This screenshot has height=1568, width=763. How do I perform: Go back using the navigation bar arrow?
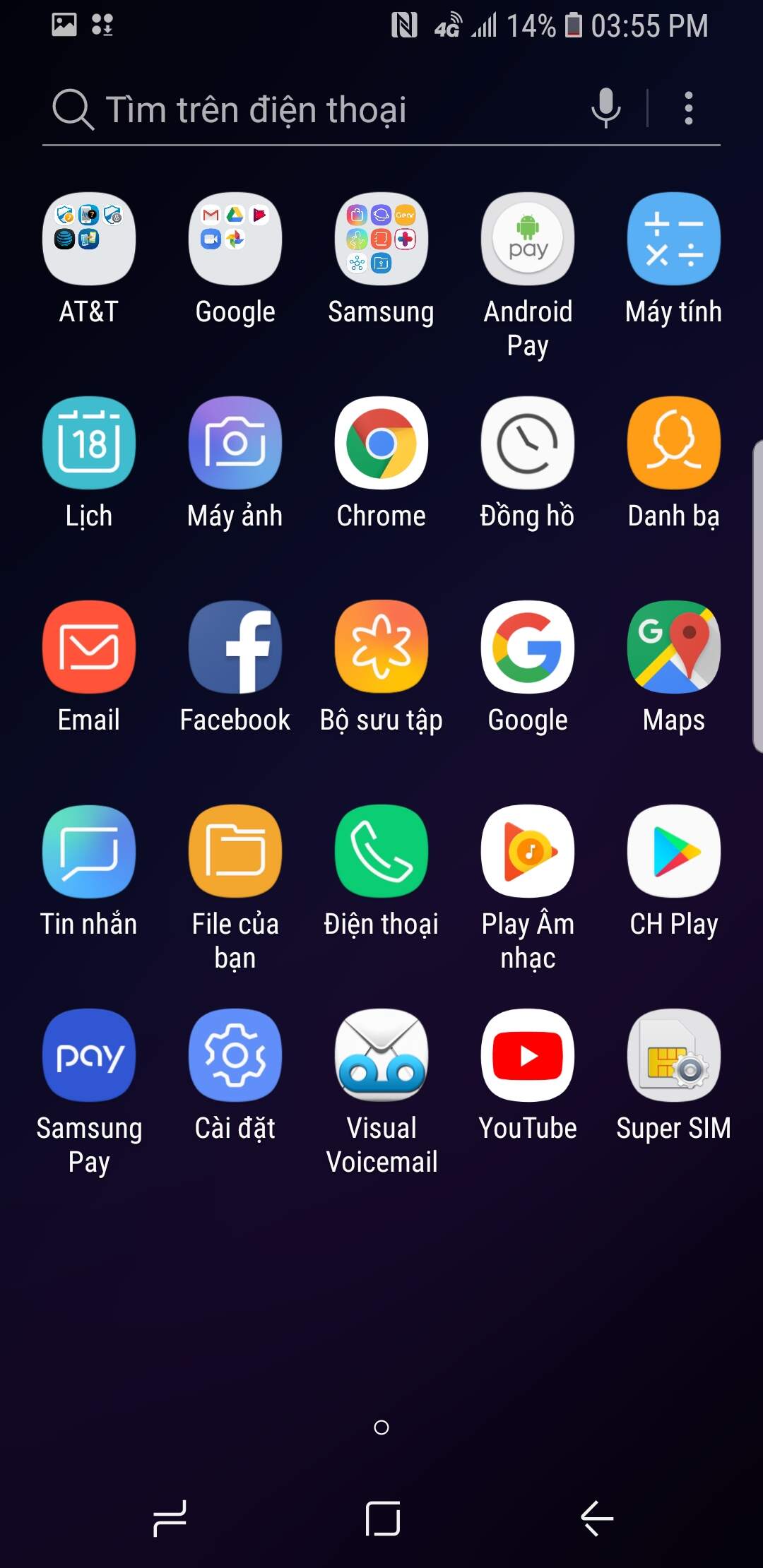coord(597,1519)
